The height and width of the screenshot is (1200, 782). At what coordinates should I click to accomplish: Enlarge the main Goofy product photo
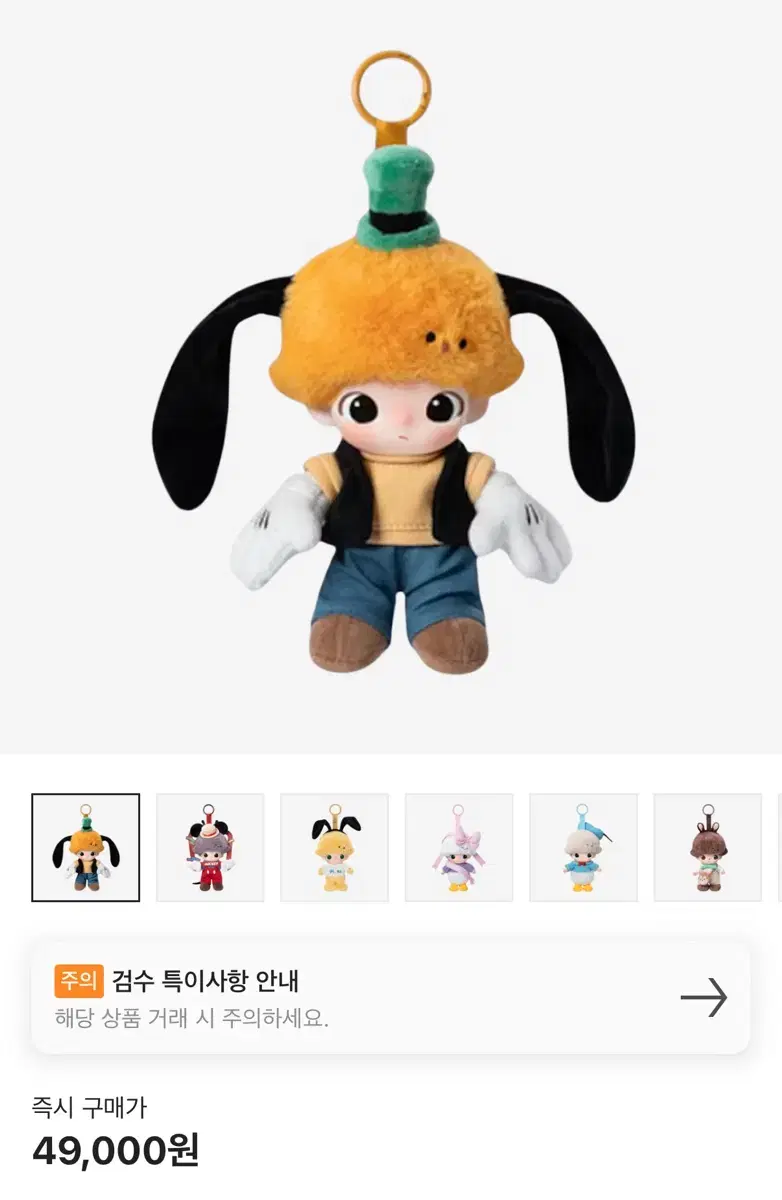coord(391,400)
